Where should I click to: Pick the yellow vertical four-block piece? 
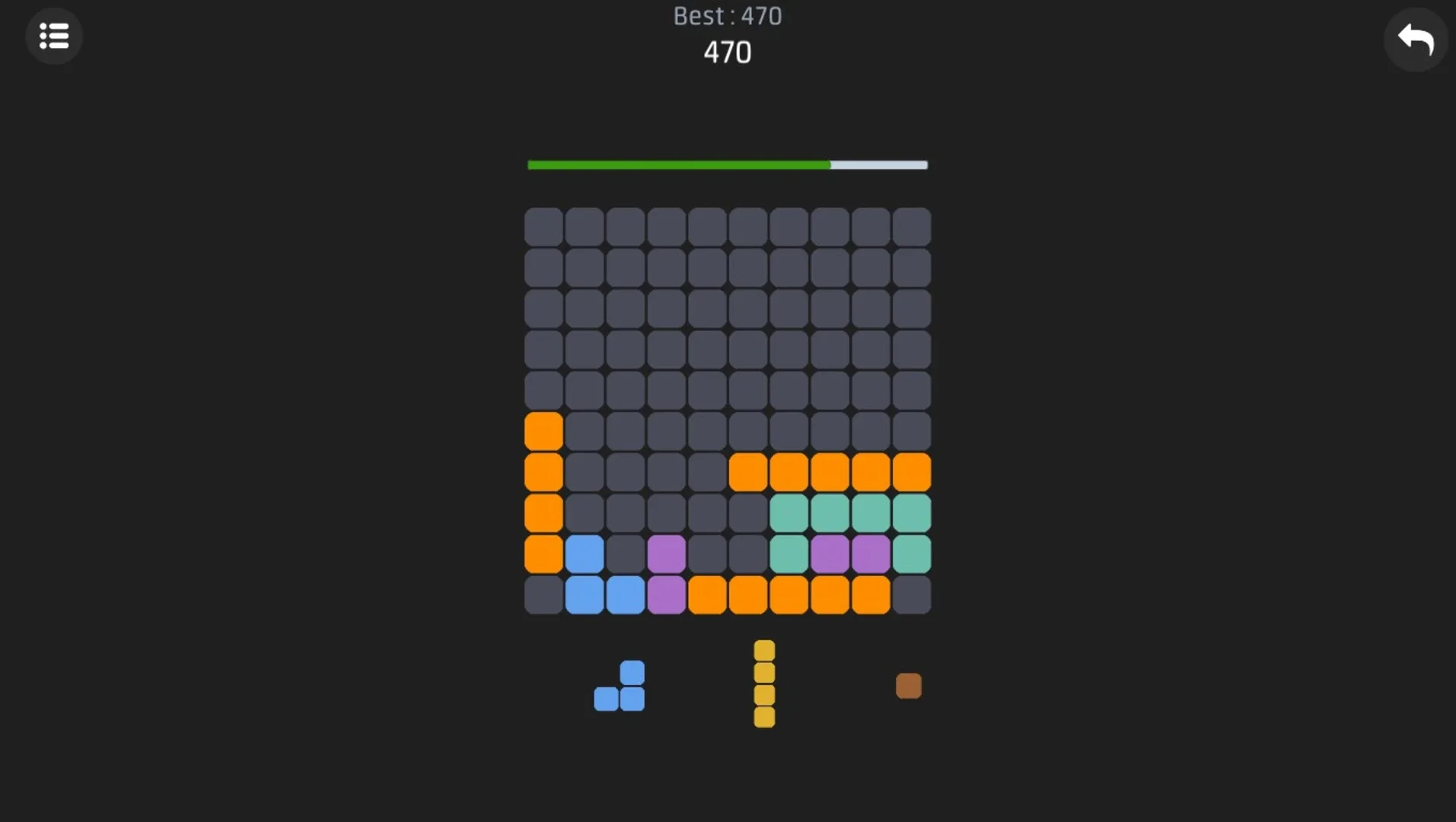point(764,683)
